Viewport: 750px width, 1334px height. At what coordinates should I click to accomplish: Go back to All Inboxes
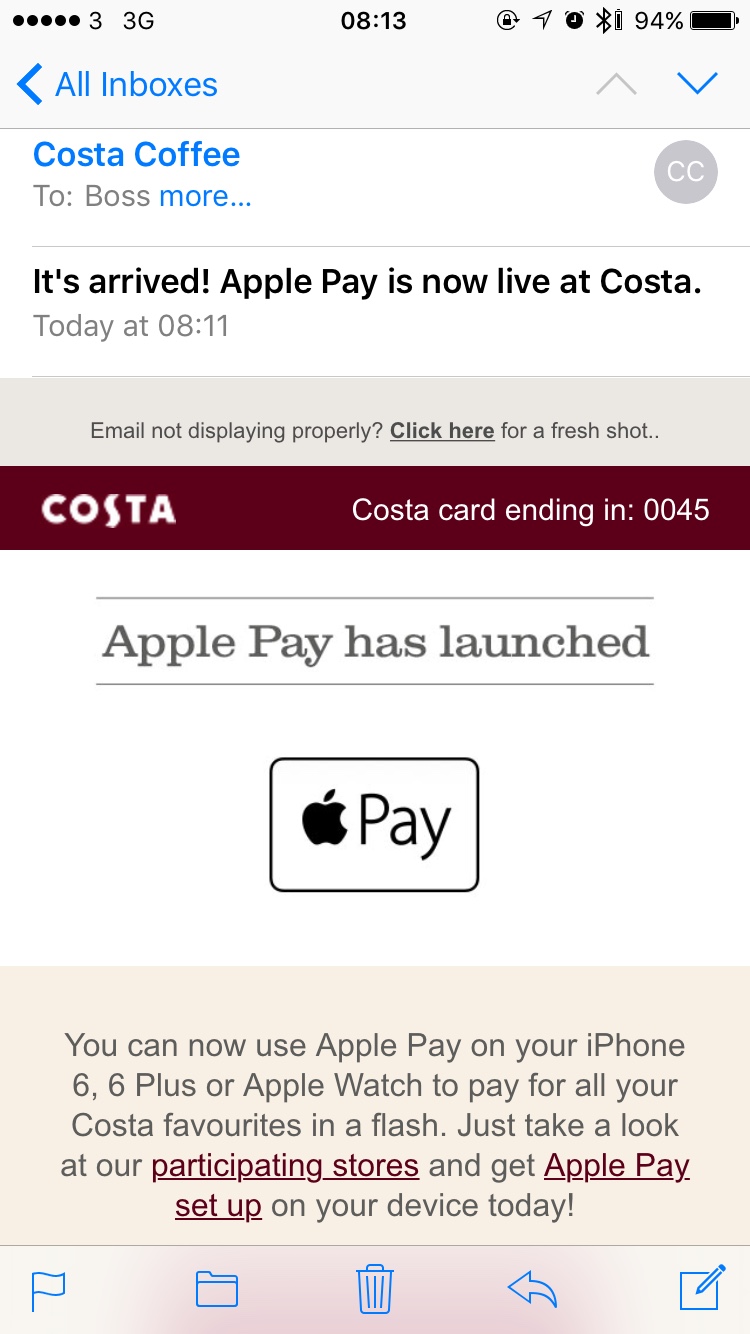pyautogui.click(x=118, y=85)
